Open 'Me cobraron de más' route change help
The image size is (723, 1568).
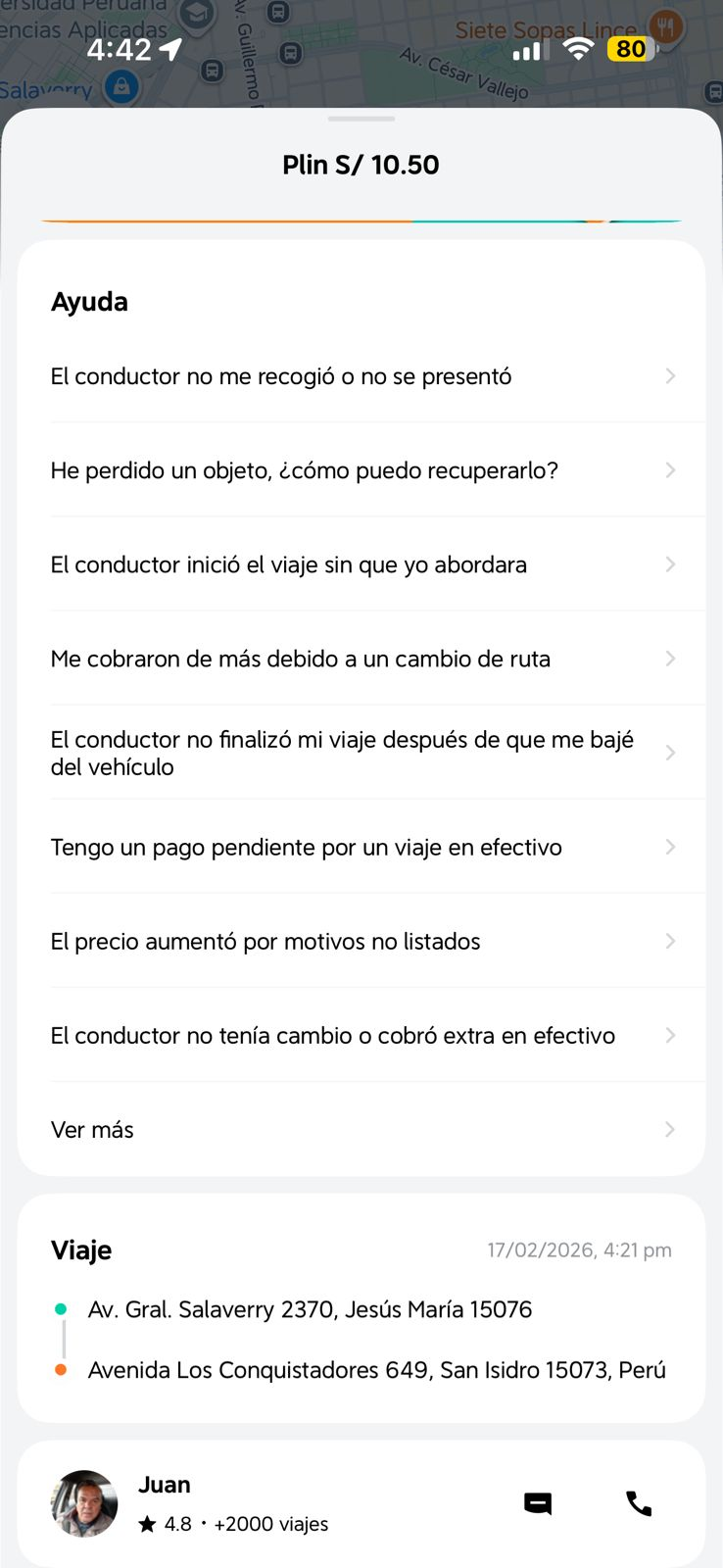(361, 659)
